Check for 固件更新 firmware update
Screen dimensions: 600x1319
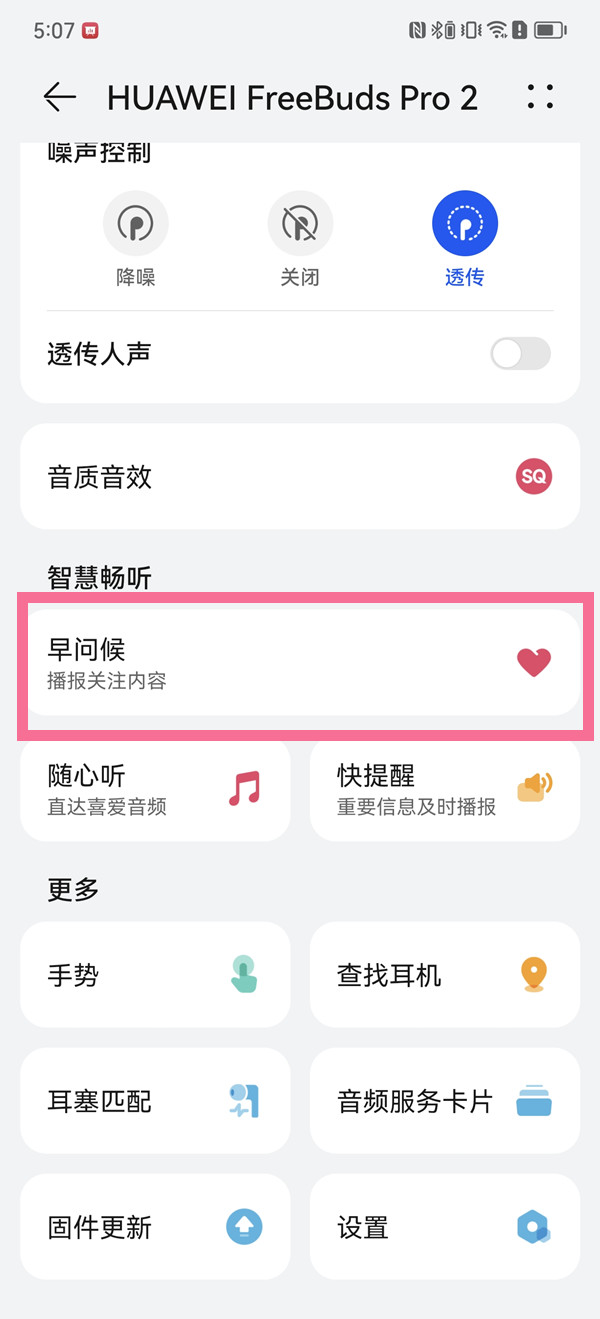(x=155, y=1227)
